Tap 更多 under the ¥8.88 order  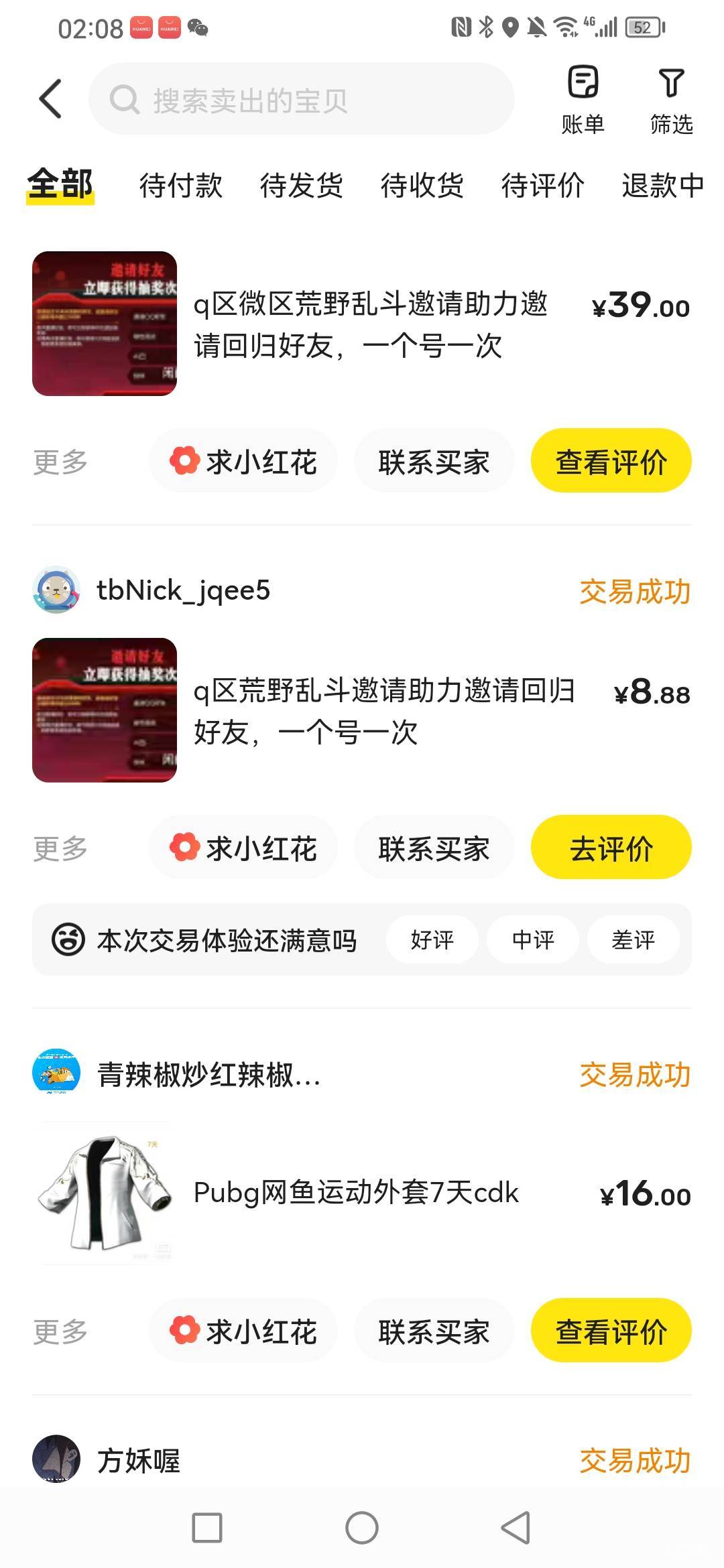pyautogui.click(x=60, y=848)
